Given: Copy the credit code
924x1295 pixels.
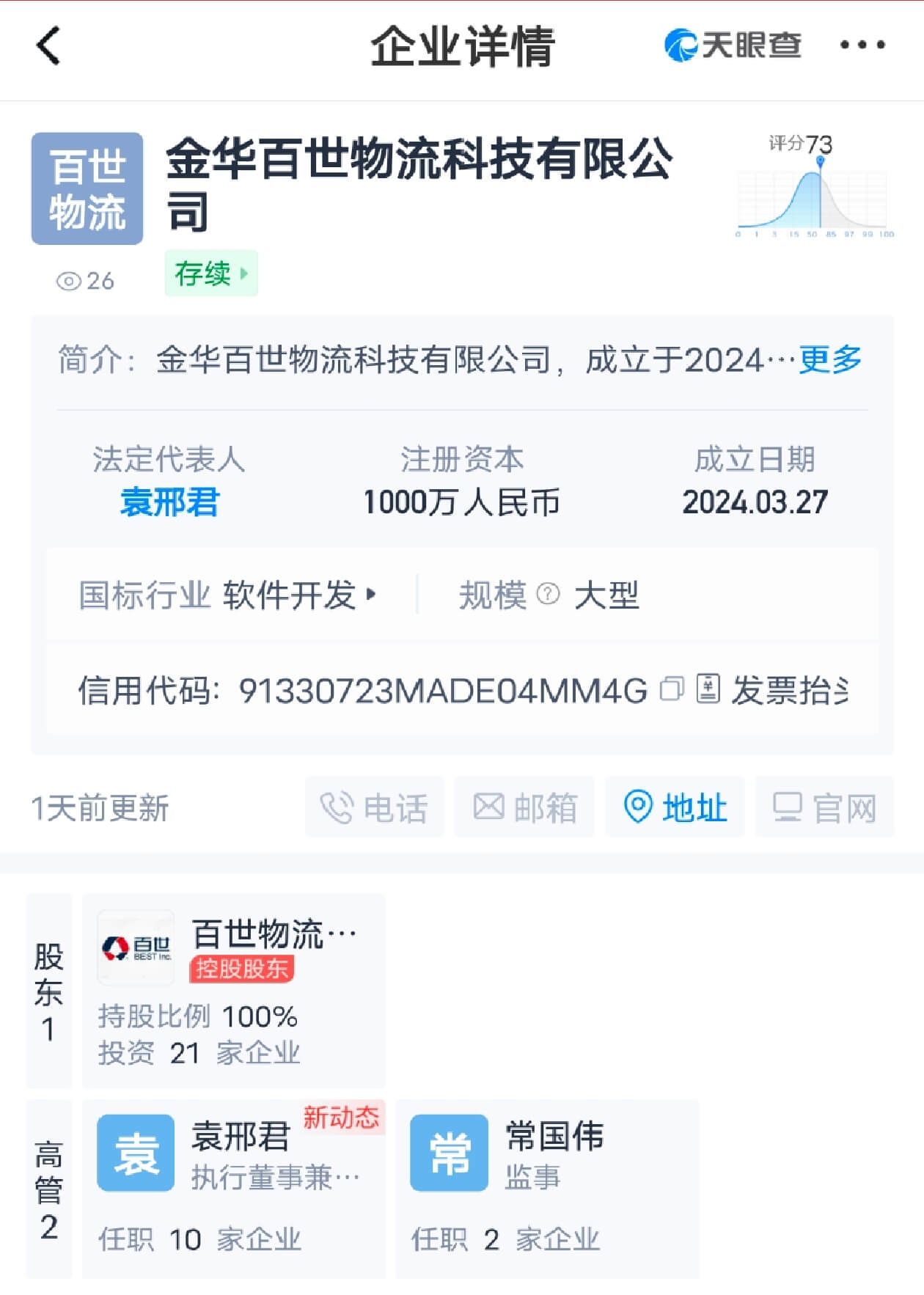Looking at the screenshot, I should [672, 689].
